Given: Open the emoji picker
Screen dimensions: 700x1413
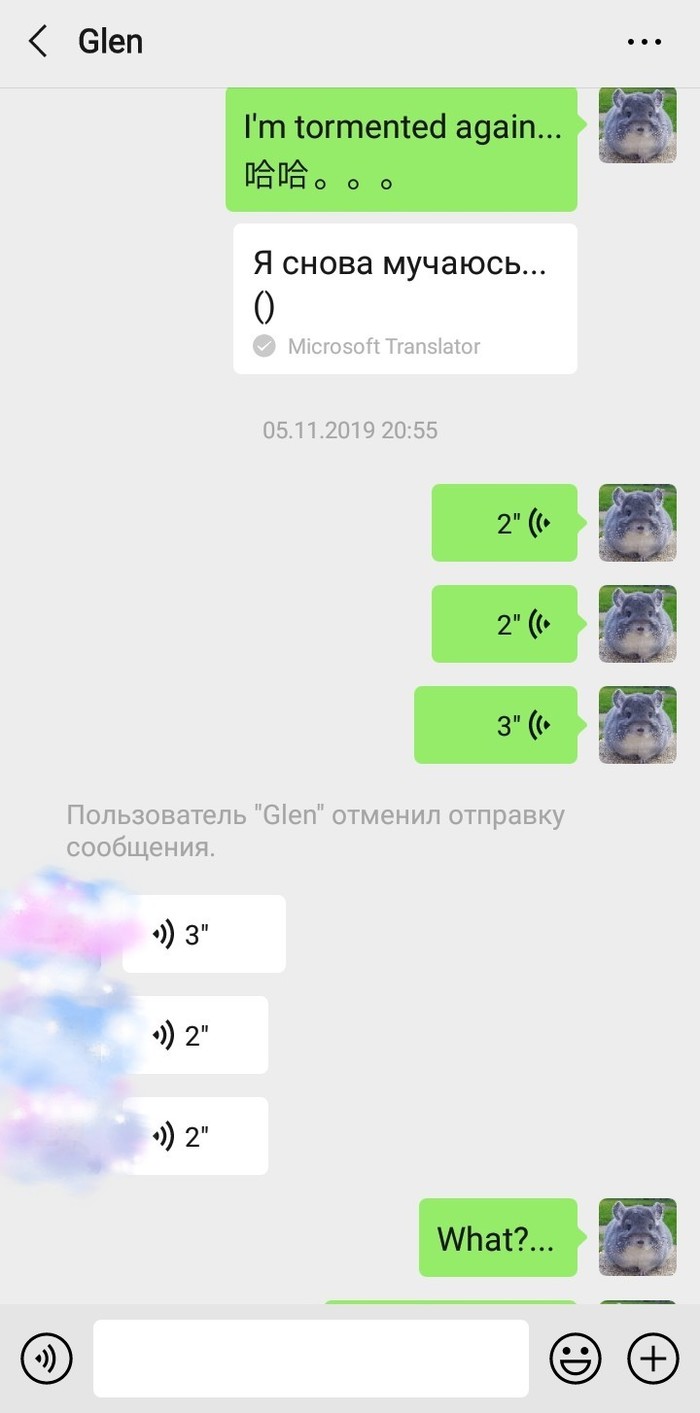Looking at the screenshot, I should click(x=576, y=1358).
